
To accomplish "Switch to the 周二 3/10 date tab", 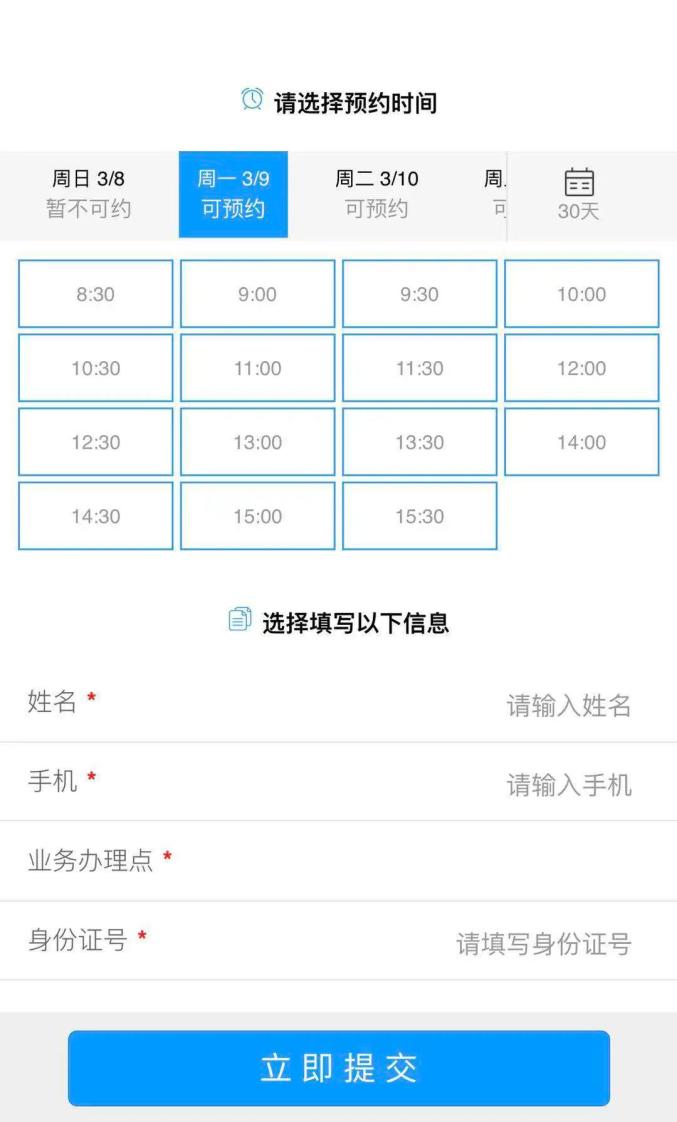I will (x=377, y=194).
